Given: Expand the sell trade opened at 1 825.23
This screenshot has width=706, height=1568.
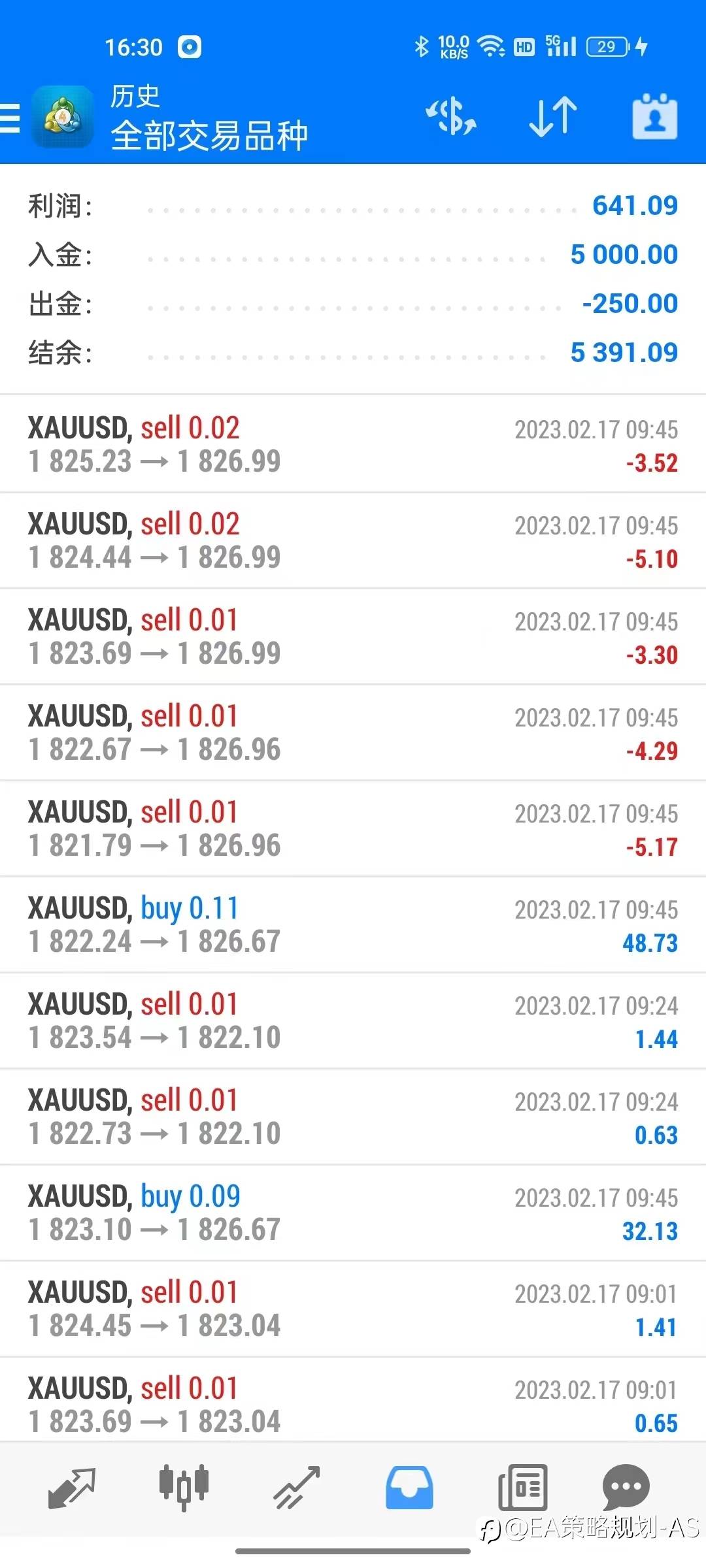Looking at the screenshot, I should 353,444.
